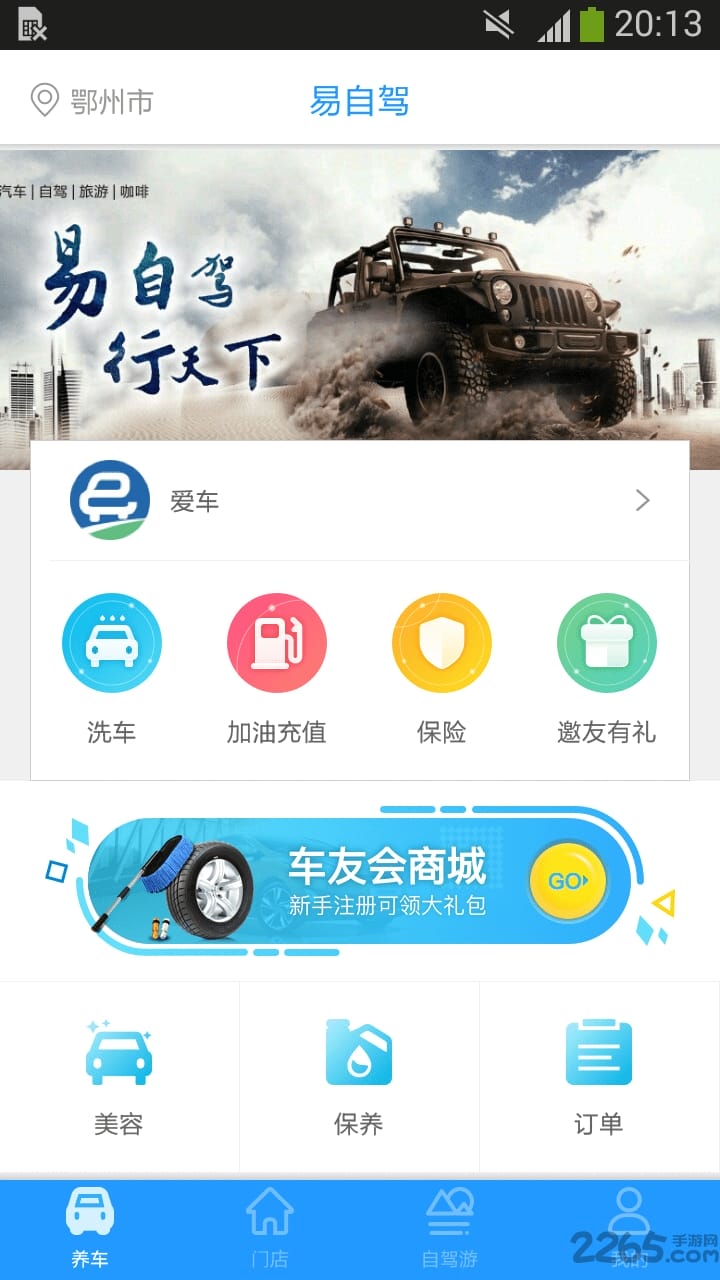Tap the 保险 insurance shield icon
This screenshot has width=720, height=1280.
tap(442, 643)
